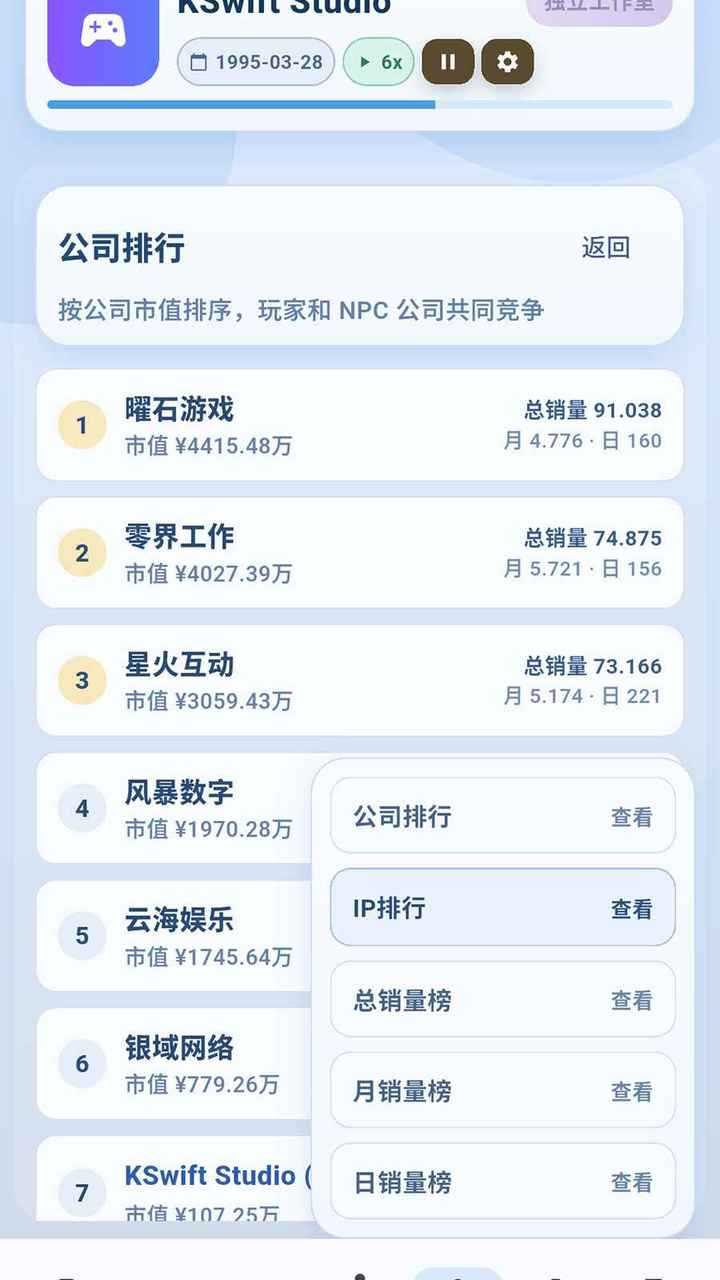
Task: View the 总销量榜 ranking
Action: tap(503, 999)
